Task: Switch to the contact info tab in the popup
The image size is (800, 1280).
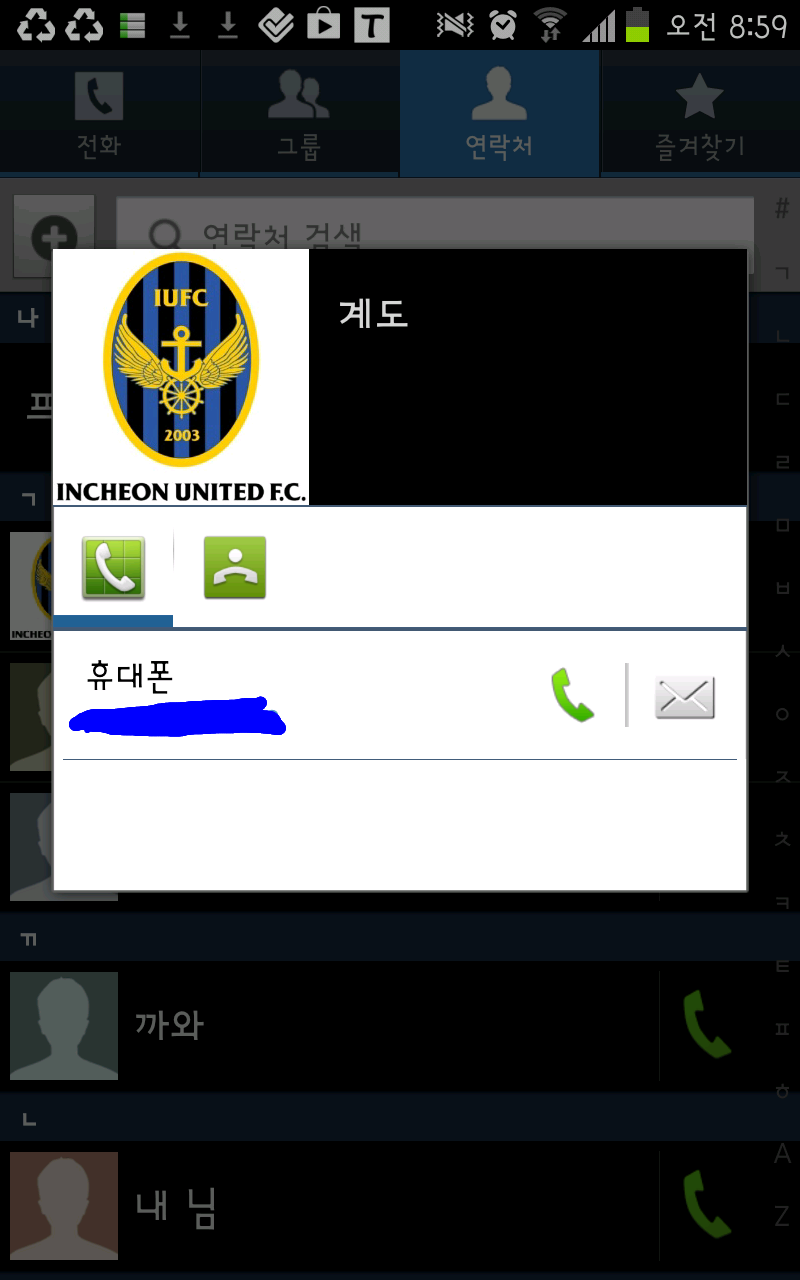Action: click(x=235, y=568)
